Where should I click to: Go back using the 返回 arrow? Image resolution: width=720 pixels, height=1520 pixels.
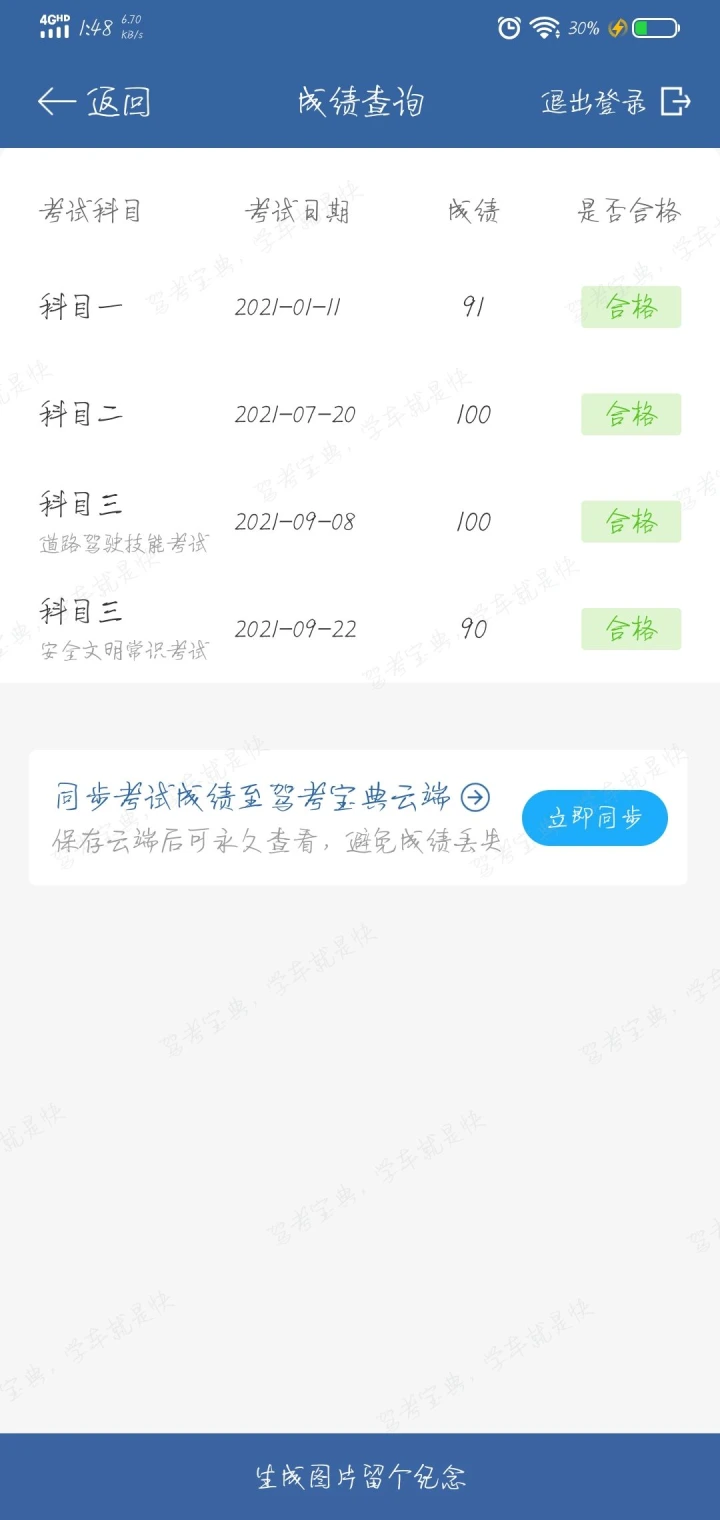click(94, 102)
